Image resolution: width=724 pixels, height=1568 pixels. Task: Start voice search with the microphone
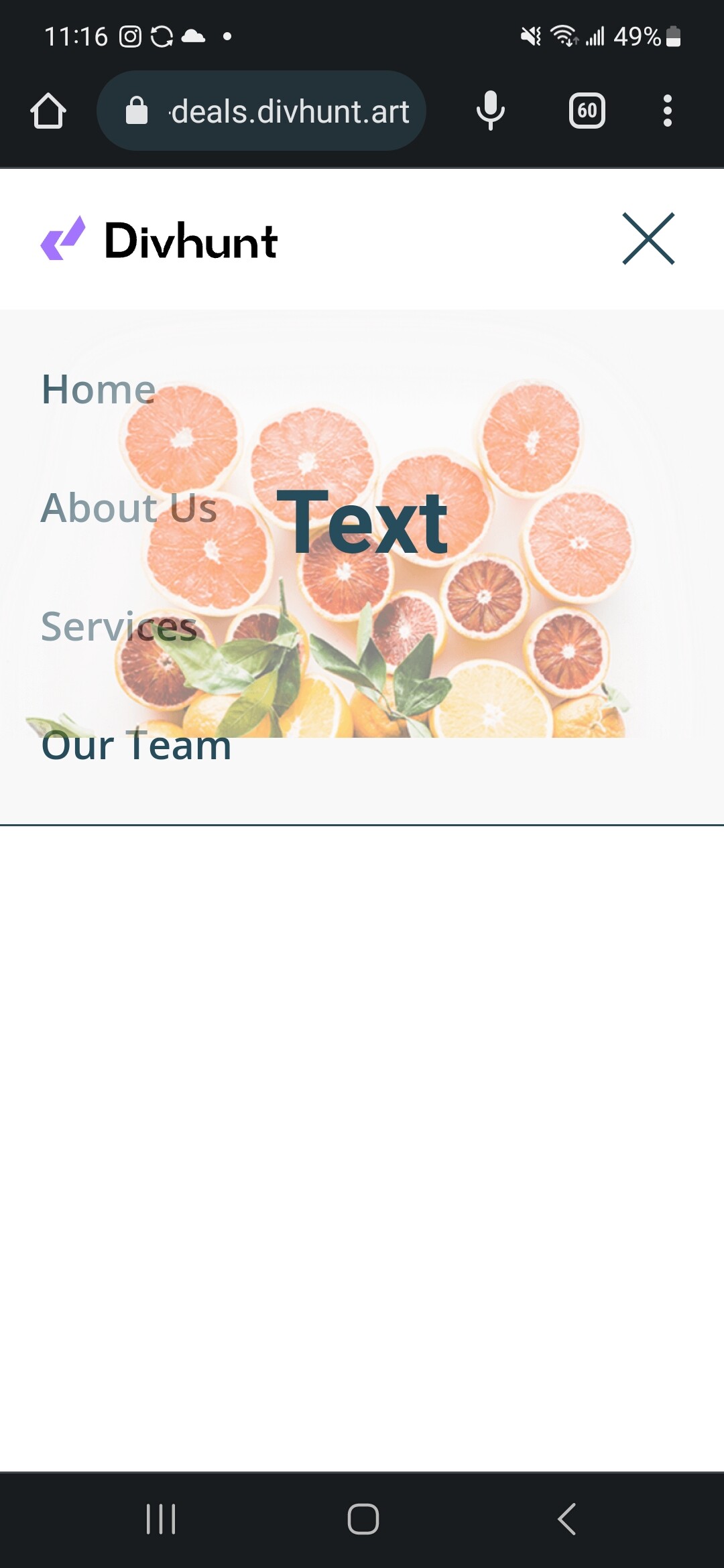pyautogui.click(x=491, y=111)
